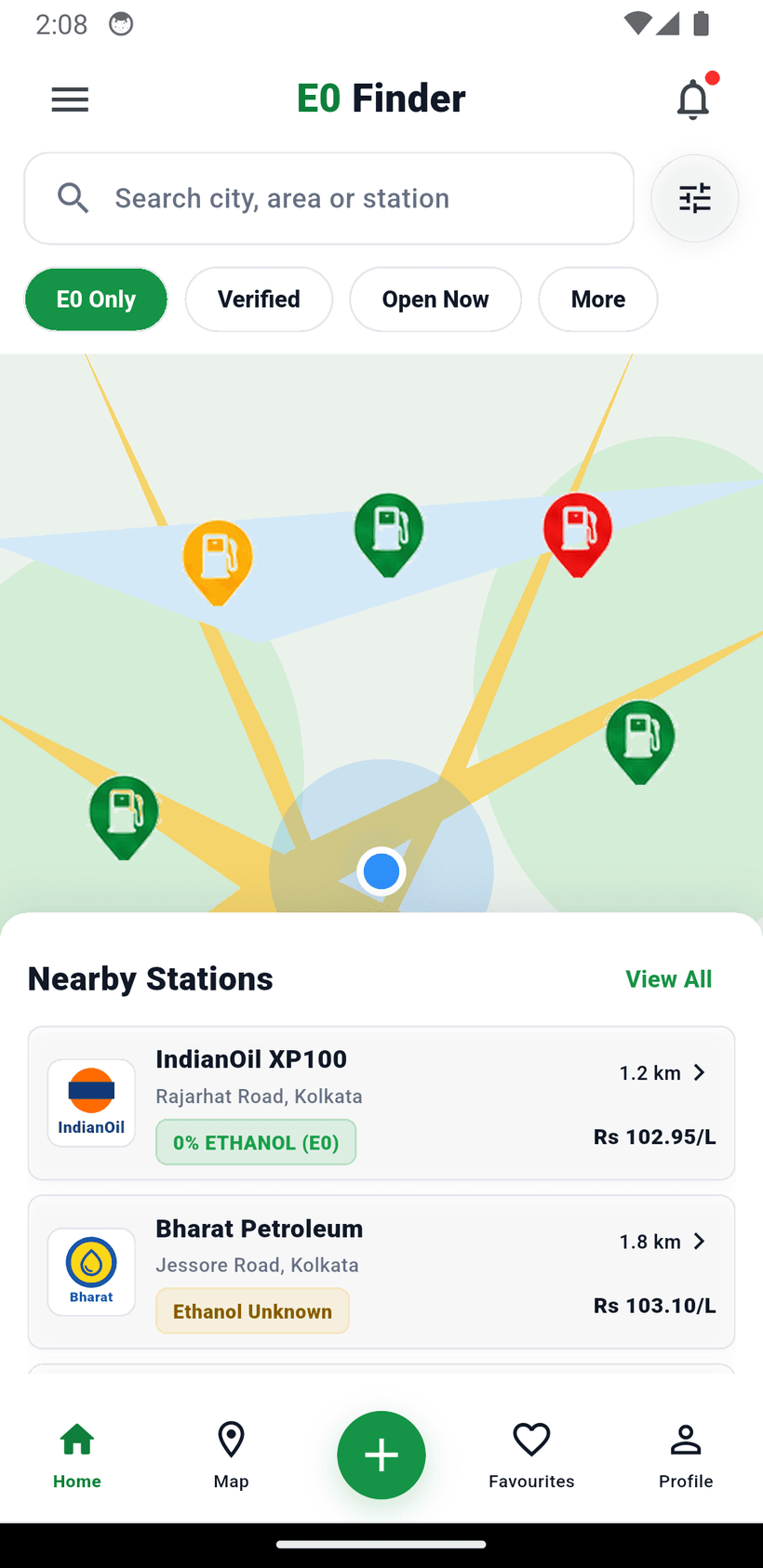Tap the search city, area or station field
This screenshot has width=763, height=1568.
click(x=329, y=198)
